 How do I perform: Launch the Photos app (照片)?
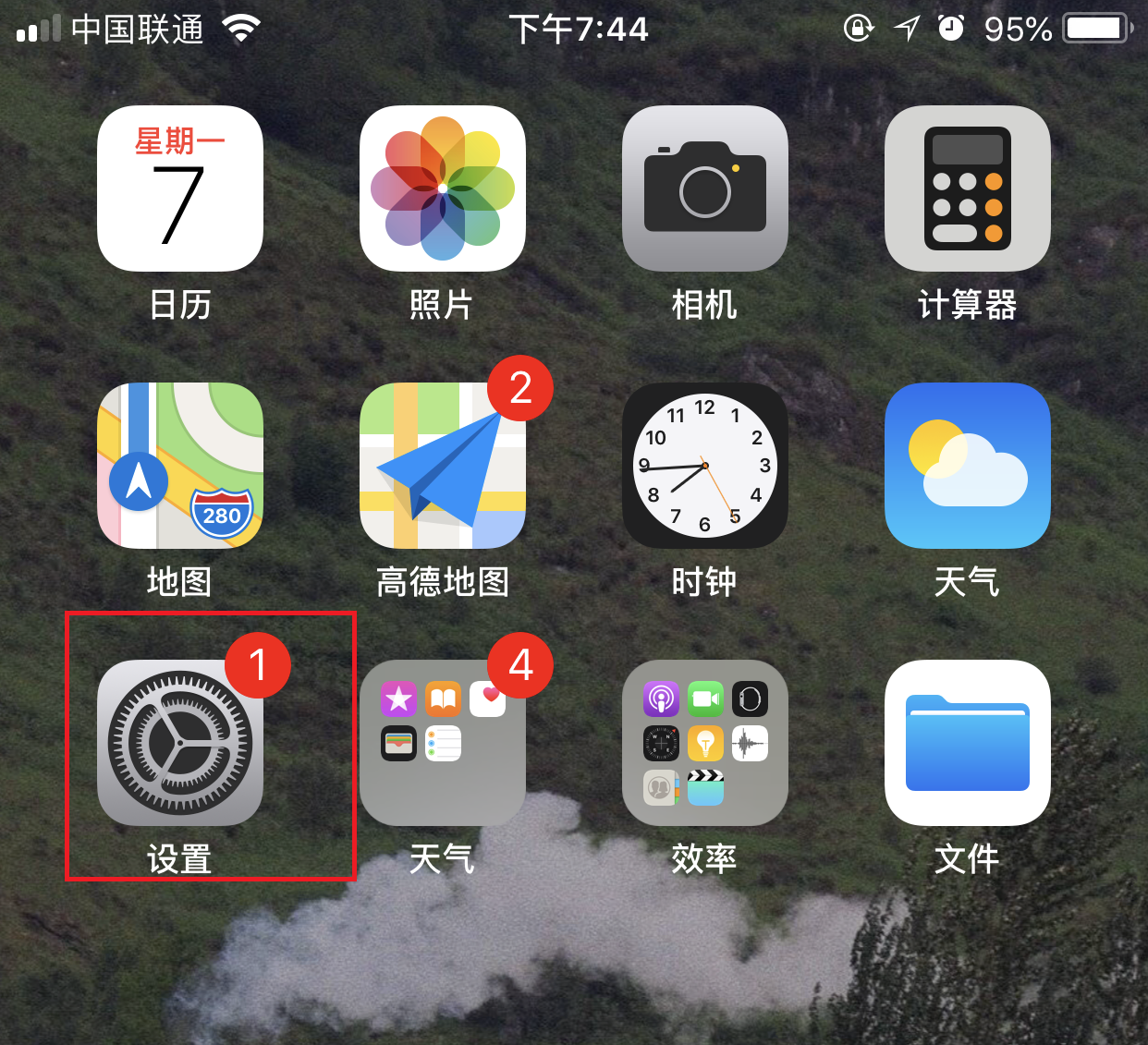click(x=443, y=188)
